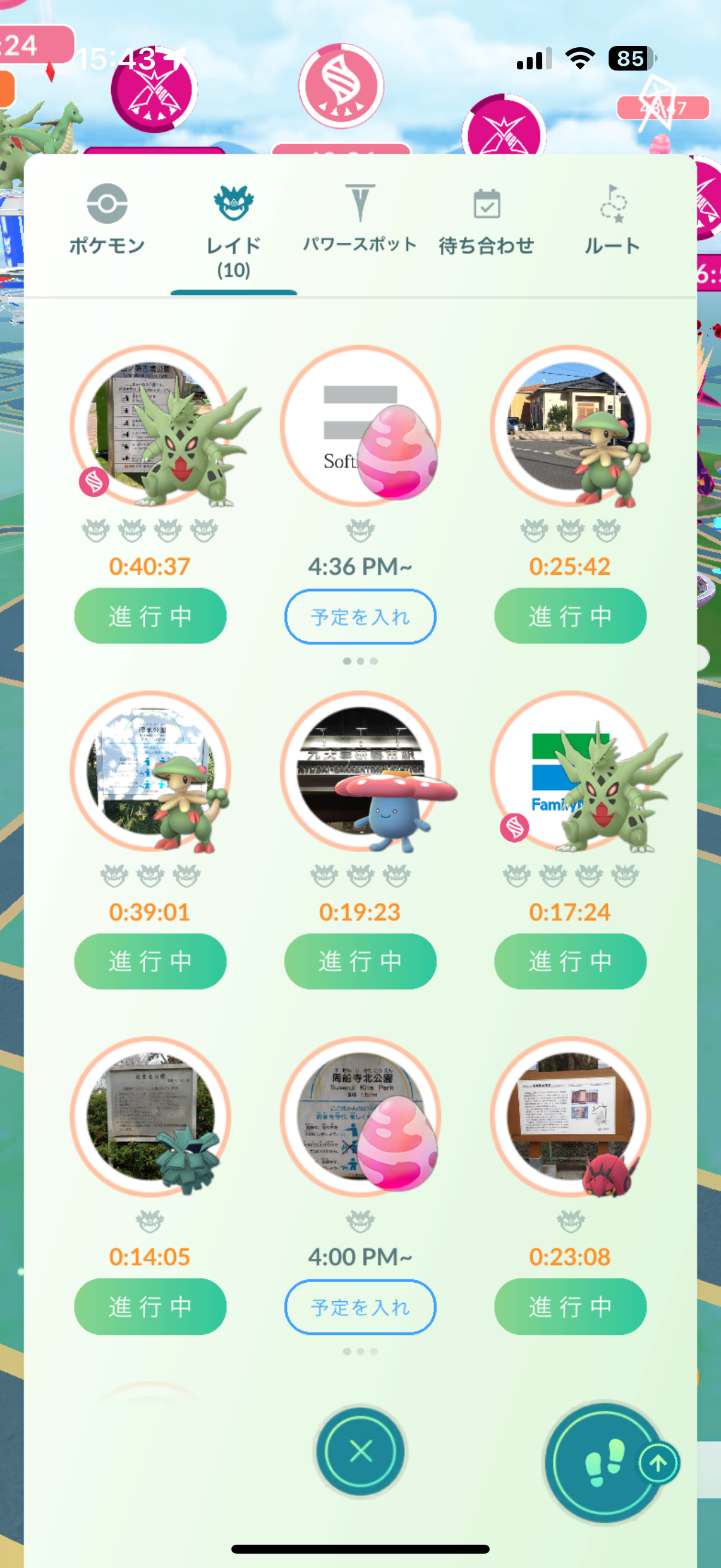This screenshot has height=1568, width=721.
Task: Open the station gym Vileplume raid
Action: (360, 771)
